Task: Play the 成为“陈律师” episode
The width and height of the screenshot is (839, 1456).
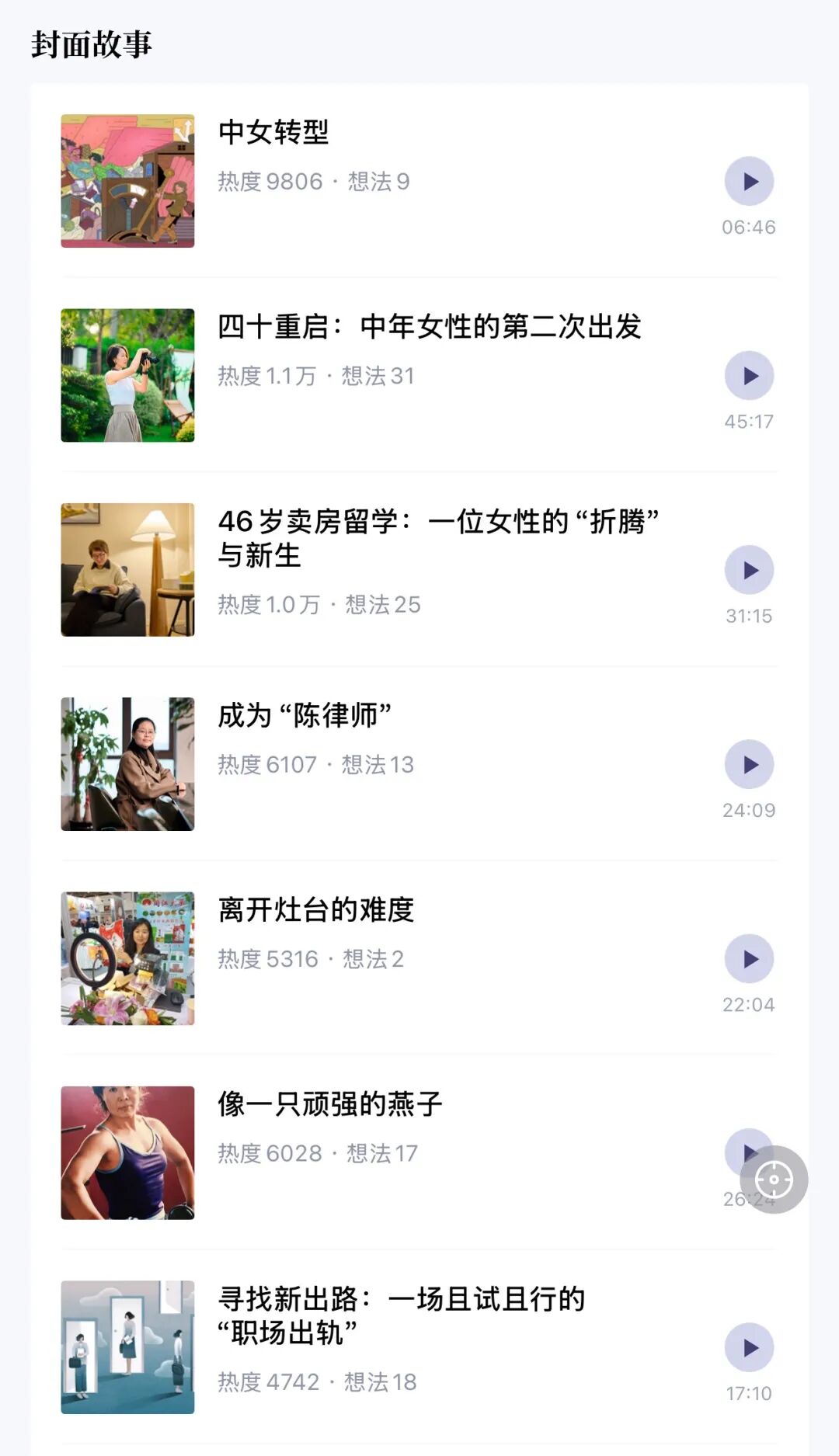Action: (749, 764)
